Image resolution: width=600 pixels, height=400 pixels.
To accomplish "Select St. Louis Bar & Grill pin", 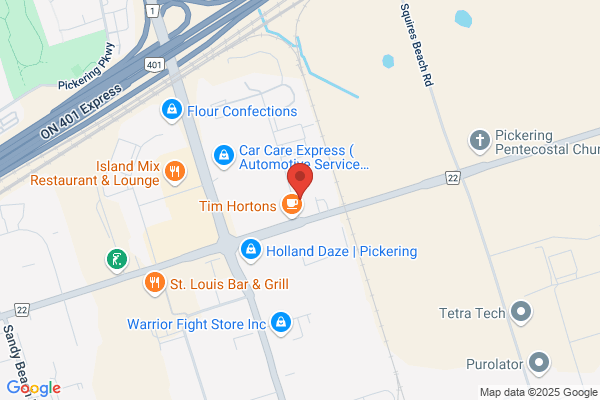I will [x=155, y=284].
